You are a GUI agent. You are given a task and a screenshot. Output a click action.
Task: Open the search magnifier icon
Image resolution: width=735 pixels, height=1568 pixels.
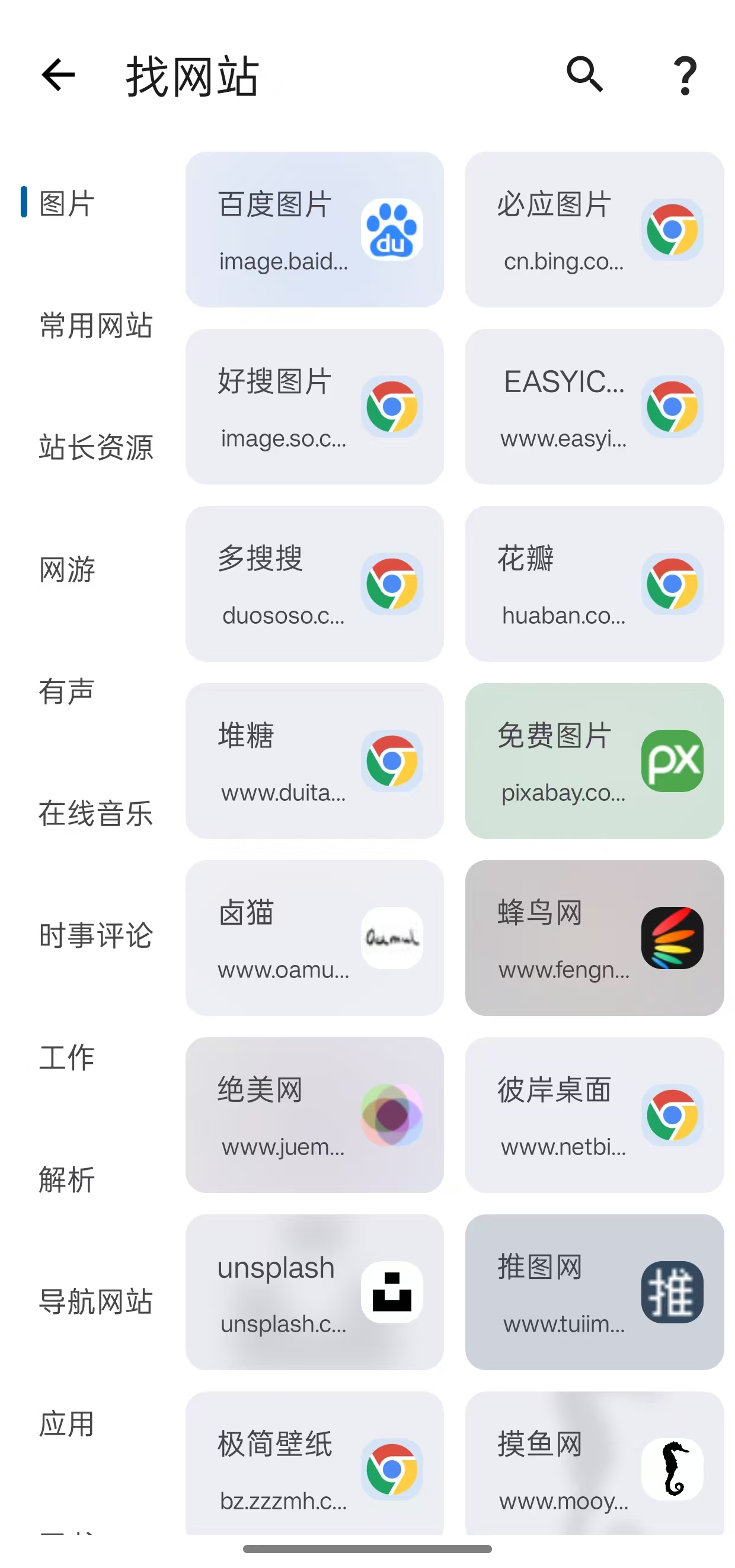click(x=584, y=75)
